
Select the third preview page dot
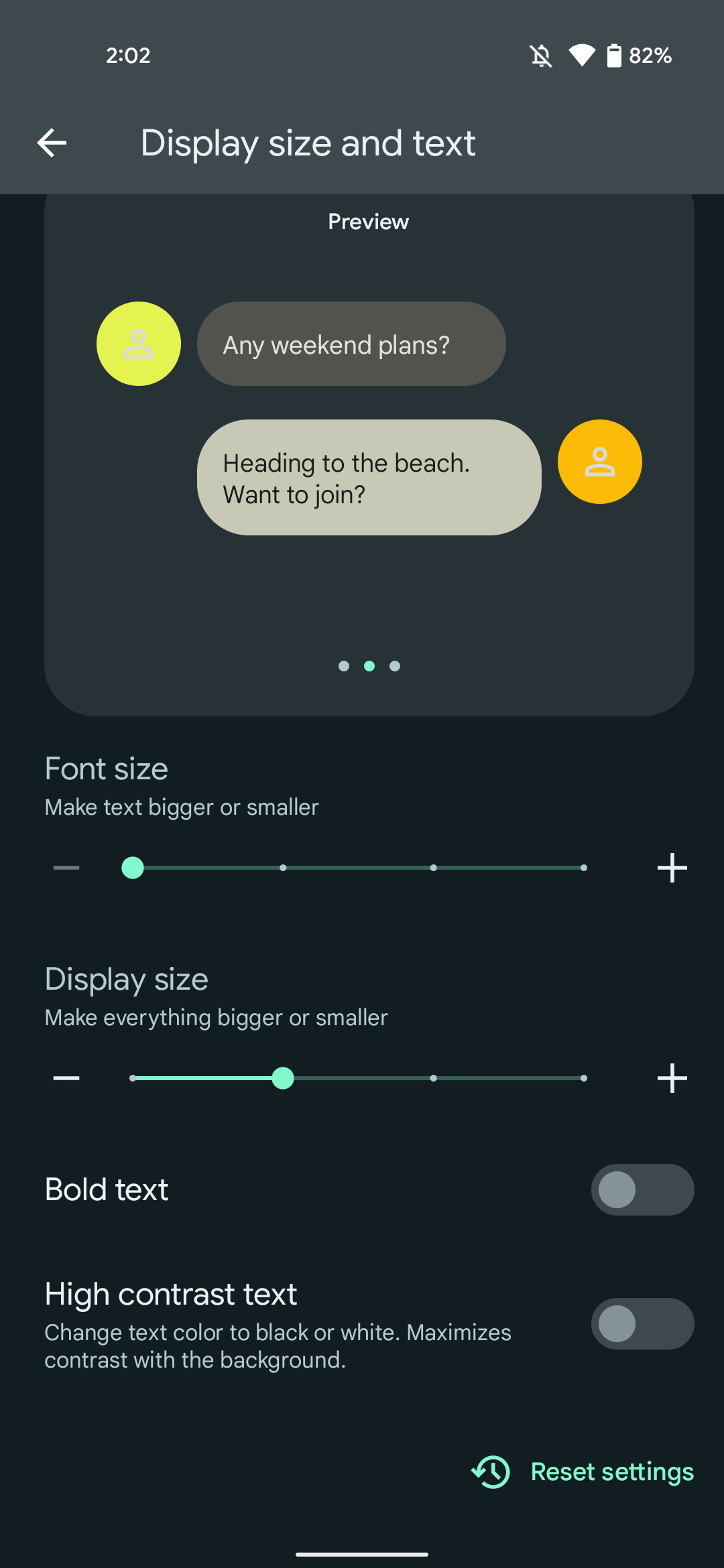coord(395,666)
